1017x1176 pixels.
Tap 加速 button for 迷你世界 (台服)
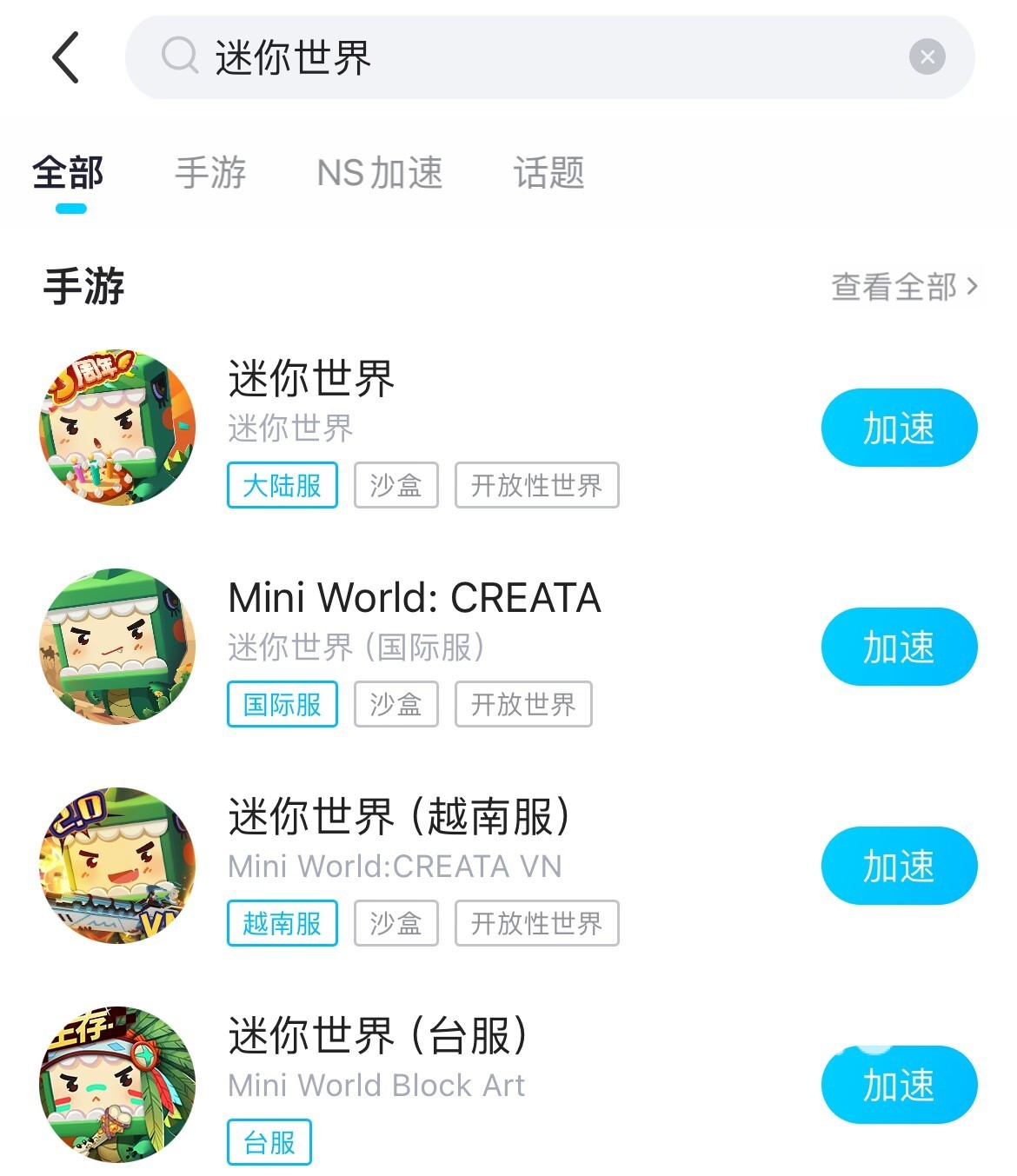click(899, 1085)
